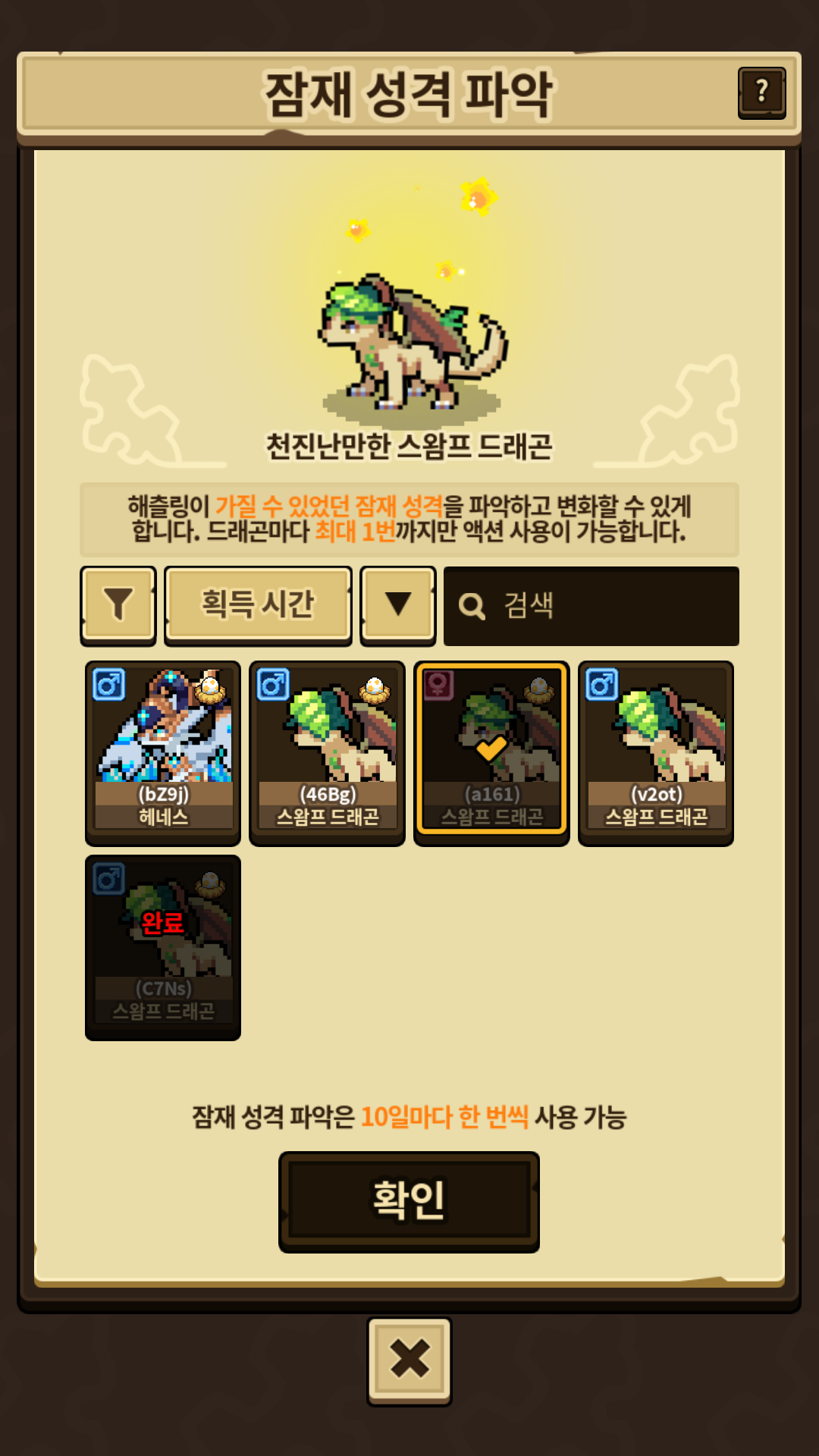Select the 스왐프 드래곤 (46Bg) card

click(327, 752)
